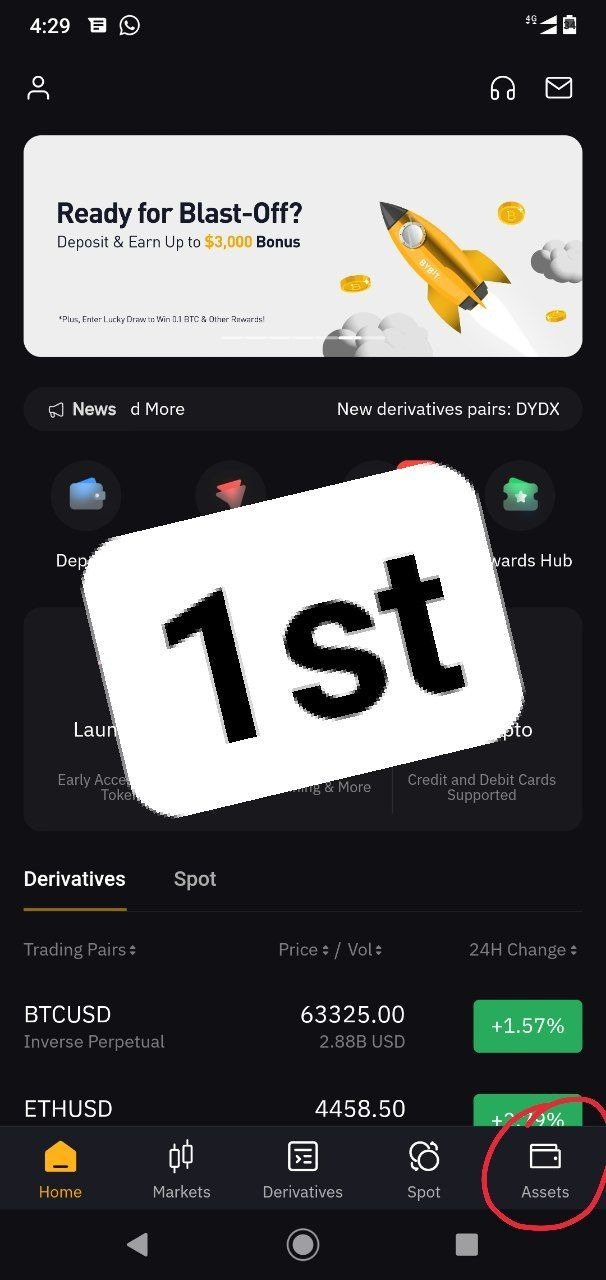Go to the Home tab
The height and width of the screenshot is (1280, 606).
[60, 1170]
